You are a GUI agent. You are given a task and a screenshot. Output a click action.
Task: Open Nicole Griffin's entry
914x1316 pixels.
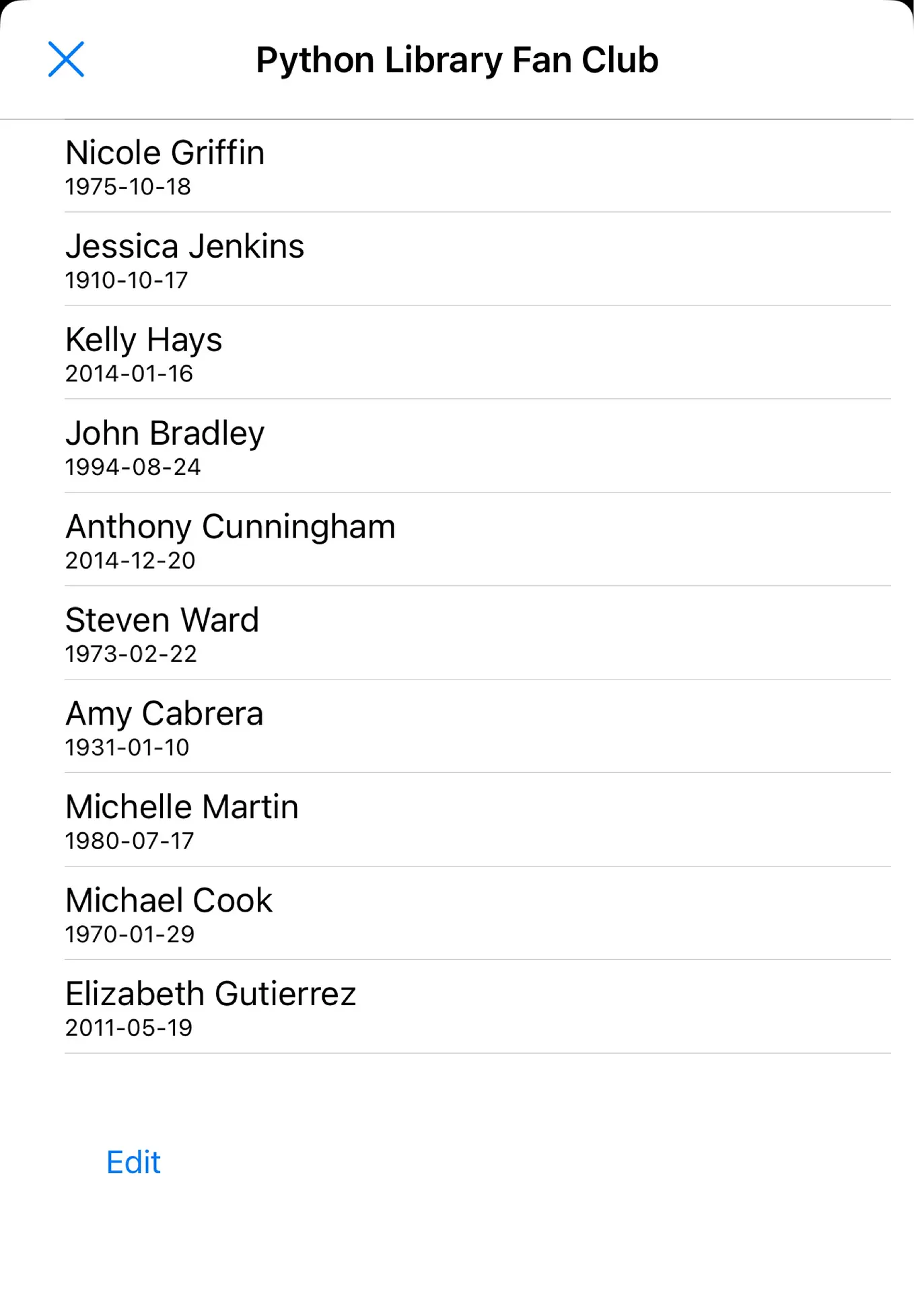pyautogui.click(x=165, y=166)
